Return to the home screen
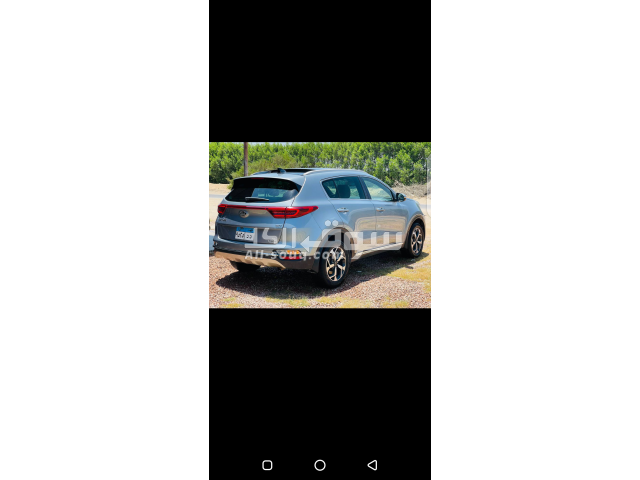The width and height of the screenshot is (640, 480). pos(320,465)
